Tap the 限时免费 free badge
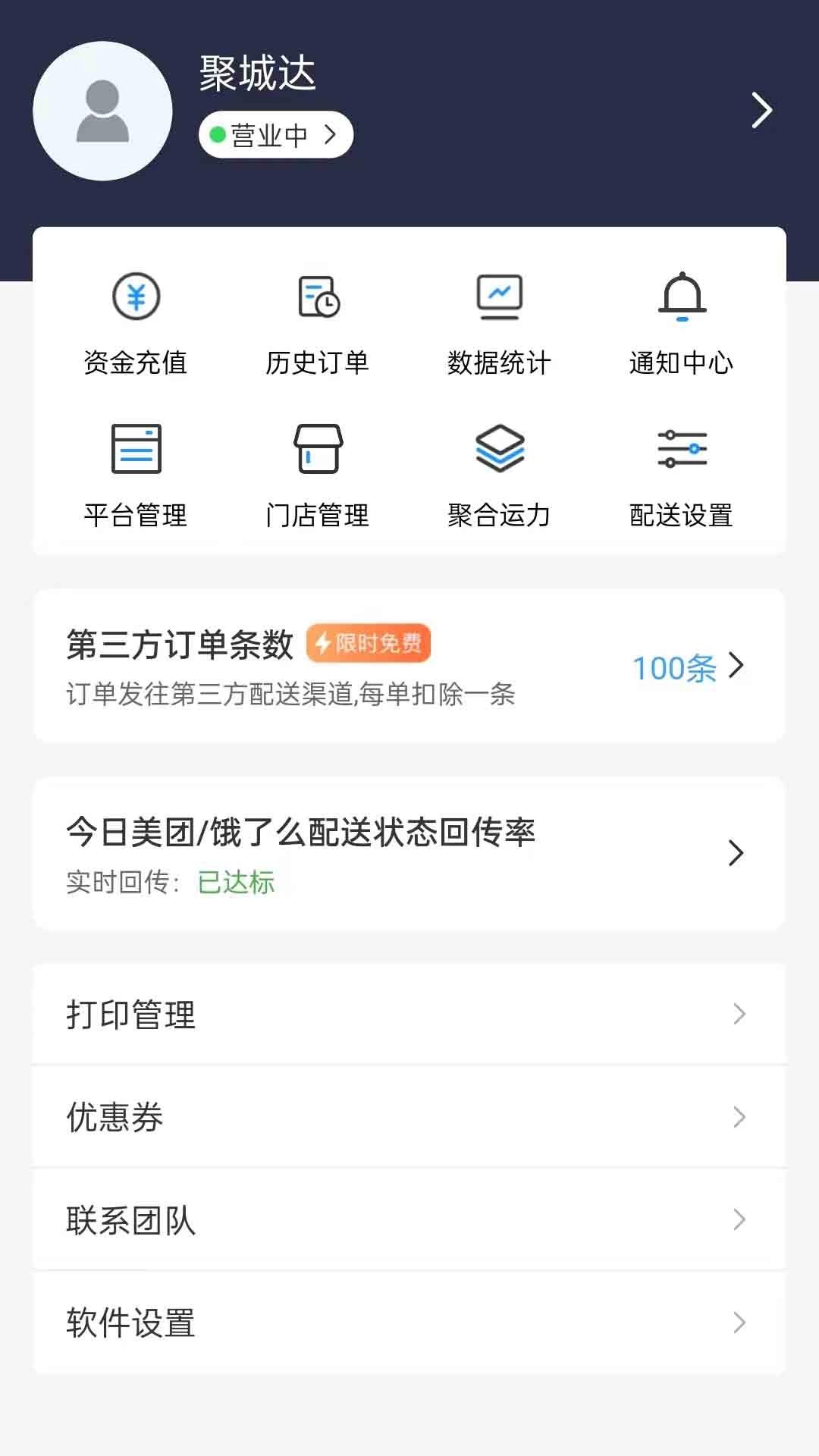 tap(369, 644)
